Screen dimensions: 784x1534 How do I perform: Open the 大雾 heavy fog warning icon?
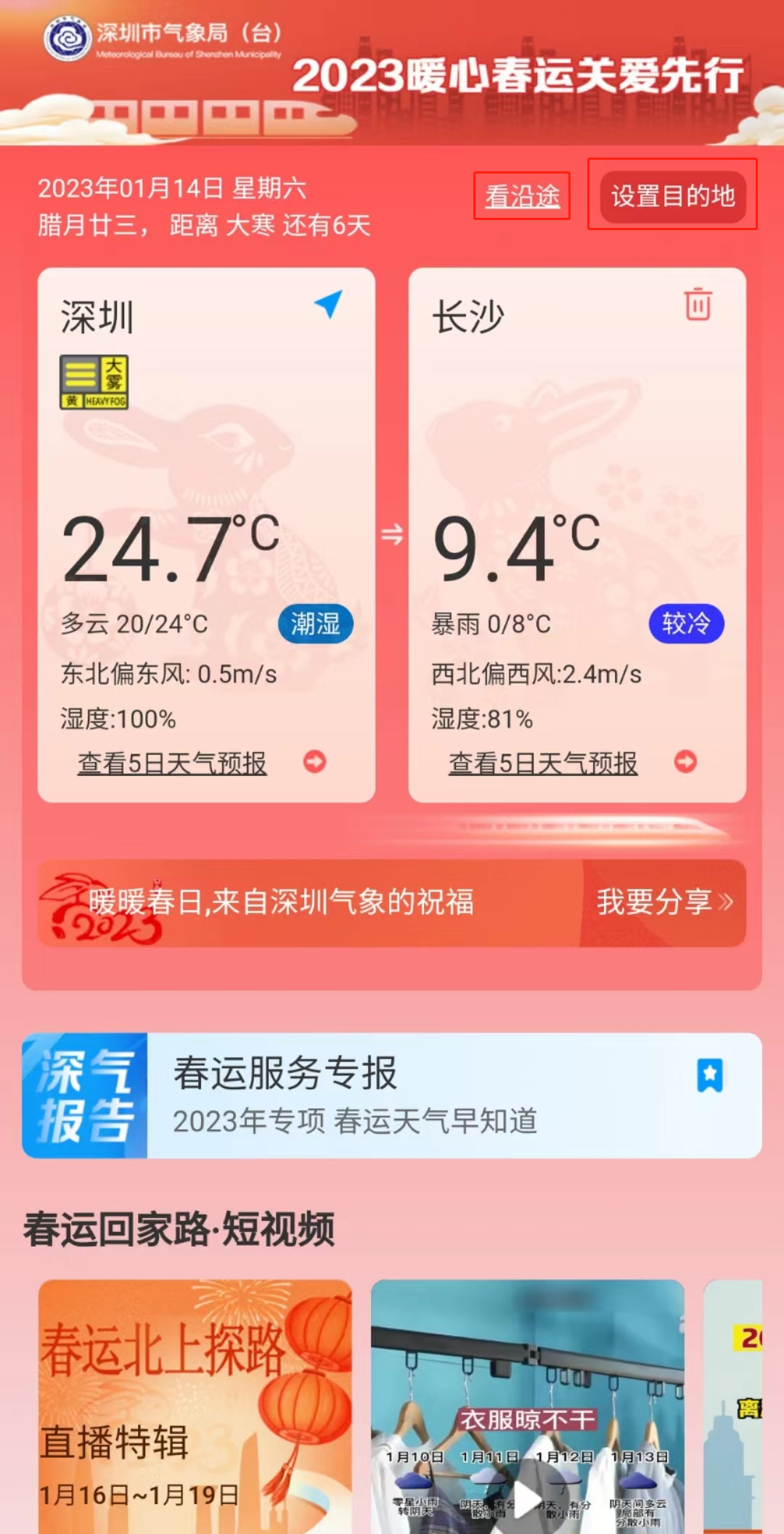tap(94, 382)
